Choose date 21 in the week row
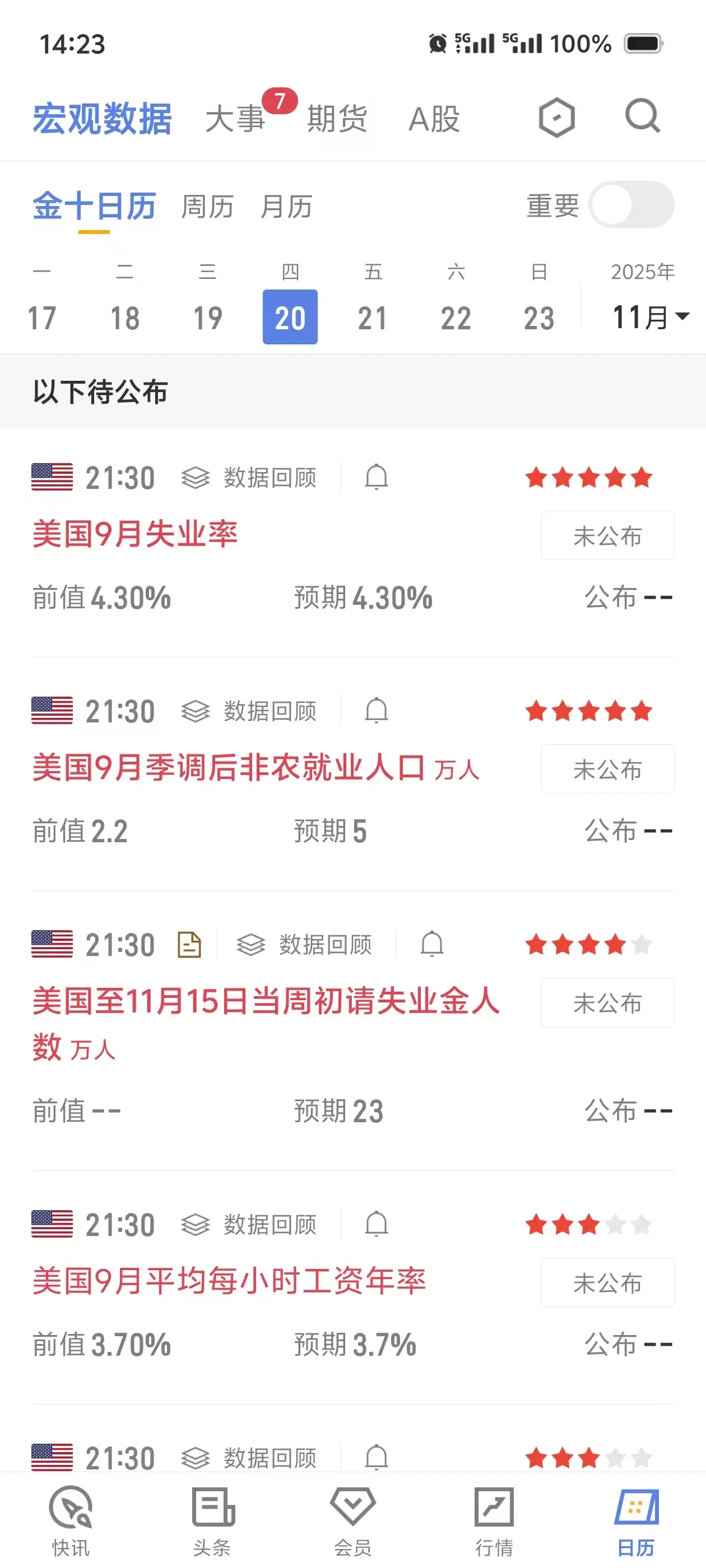The width and height of the screenshot is (706, 1568). click(x=372, y=318)
